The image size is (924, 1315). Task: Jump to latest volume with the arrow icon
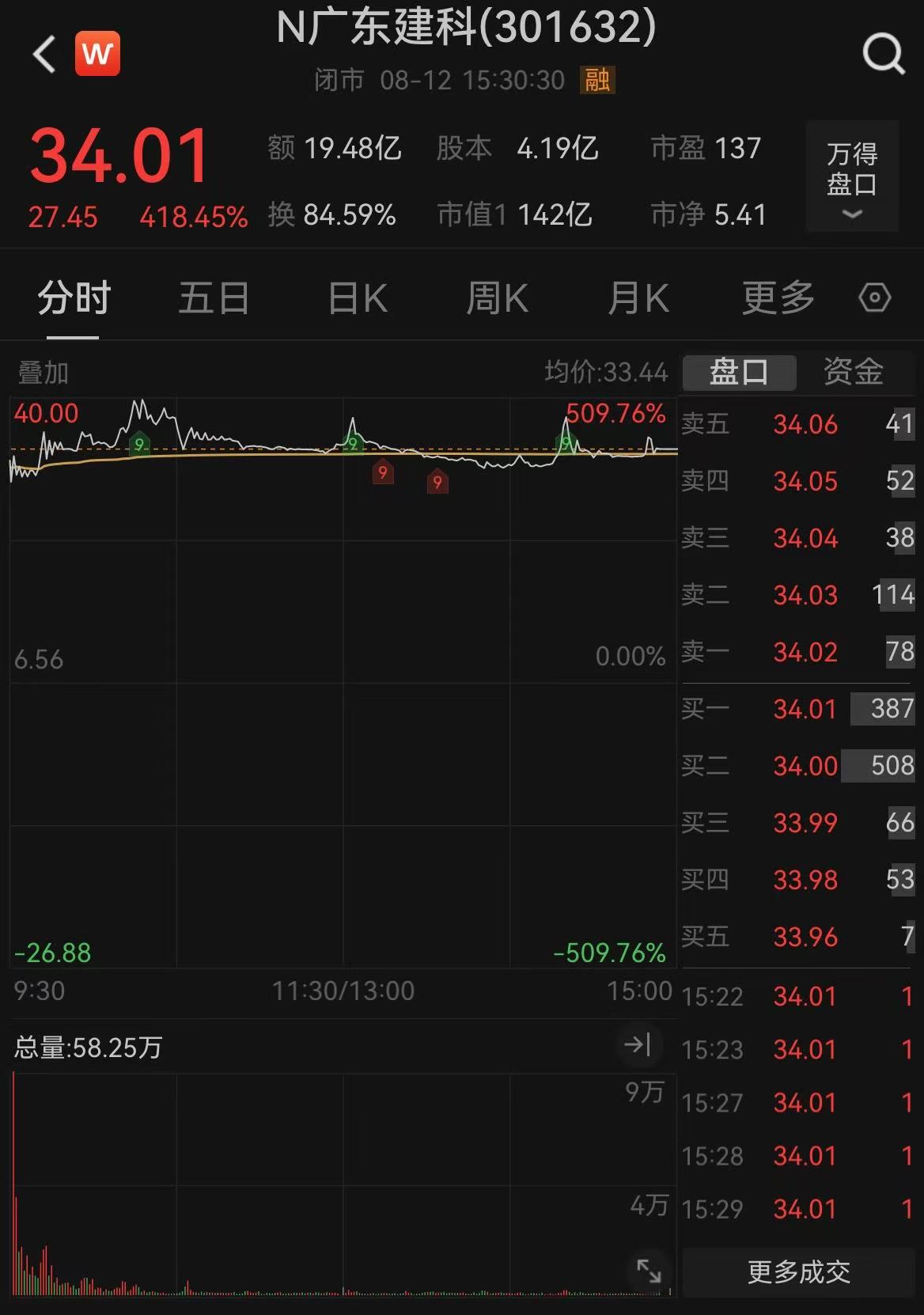coord(638,1044)
